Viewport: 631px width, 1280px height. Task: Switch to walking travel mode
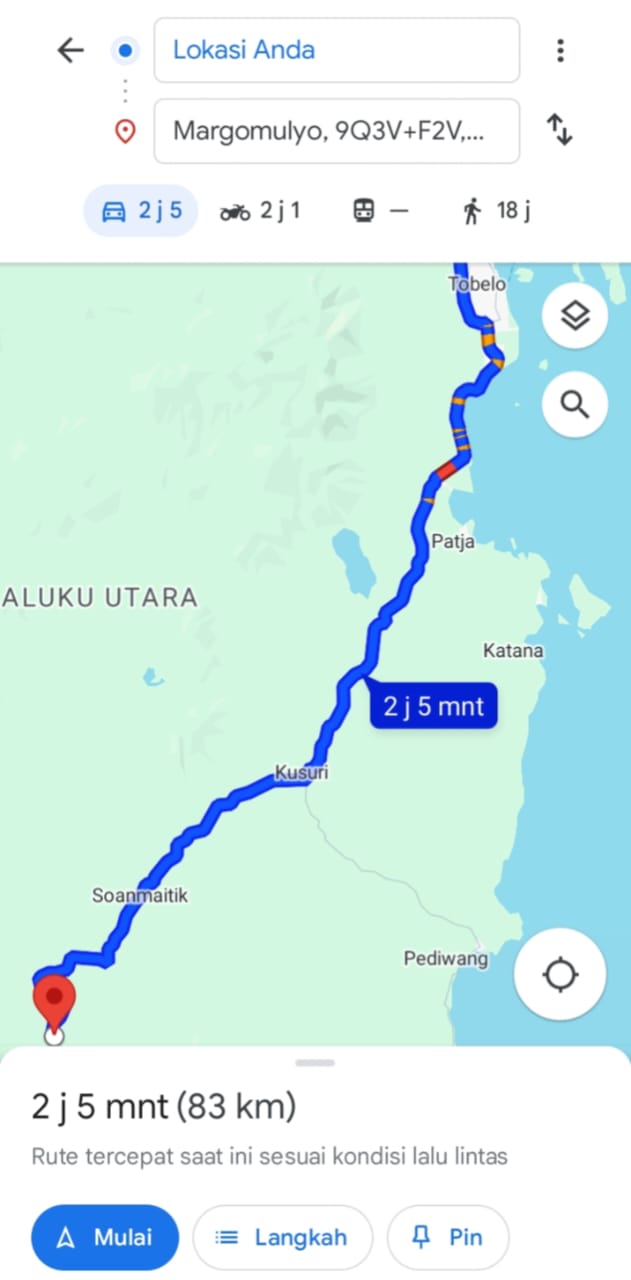pos(496,211)
